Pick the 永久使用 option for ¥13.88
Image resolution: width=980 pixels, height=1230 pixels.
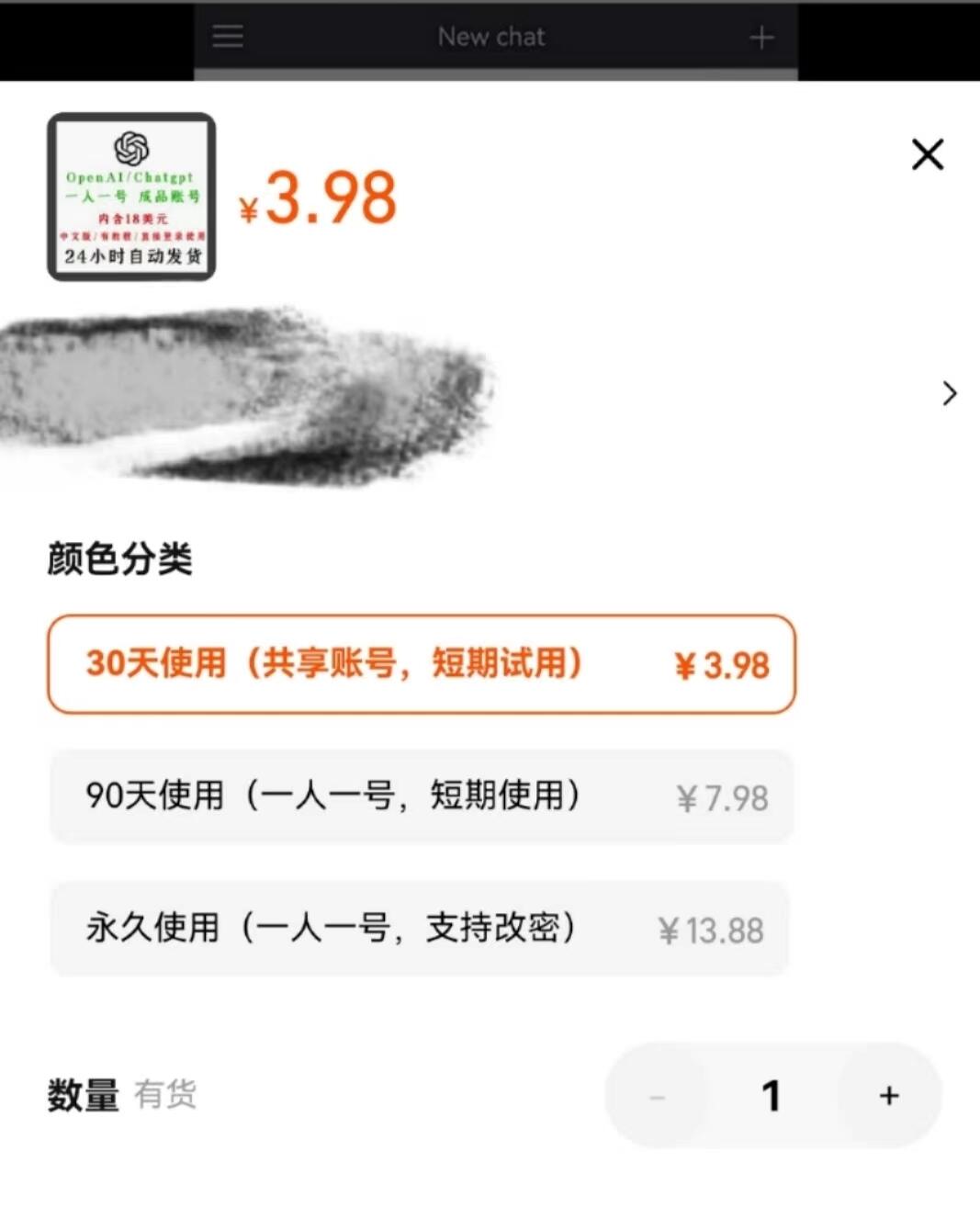click(x=419, y=929)
